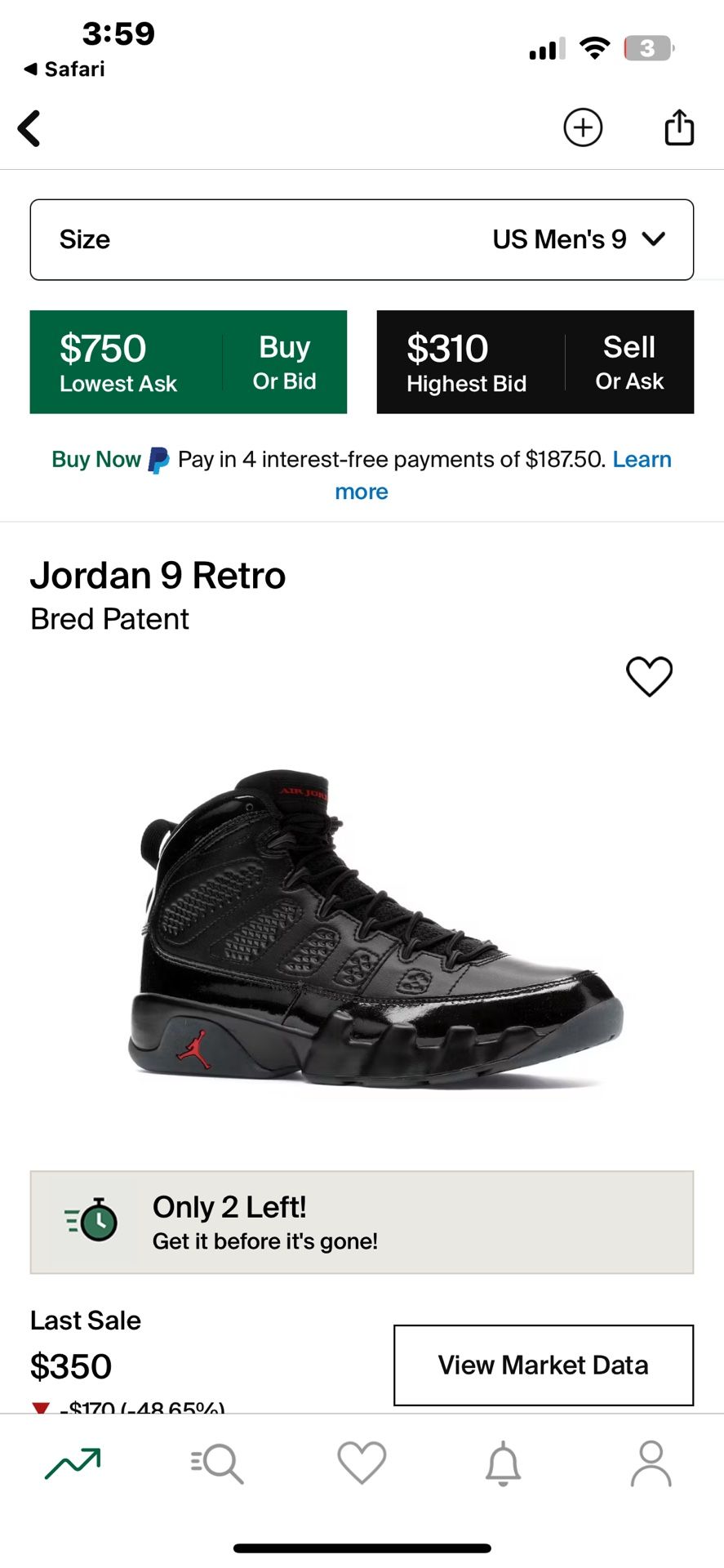Tap Buy Or Bid at $750 Lowest Ask
This screenshot has width=724, height=1568.
click(x=188, y=362)
